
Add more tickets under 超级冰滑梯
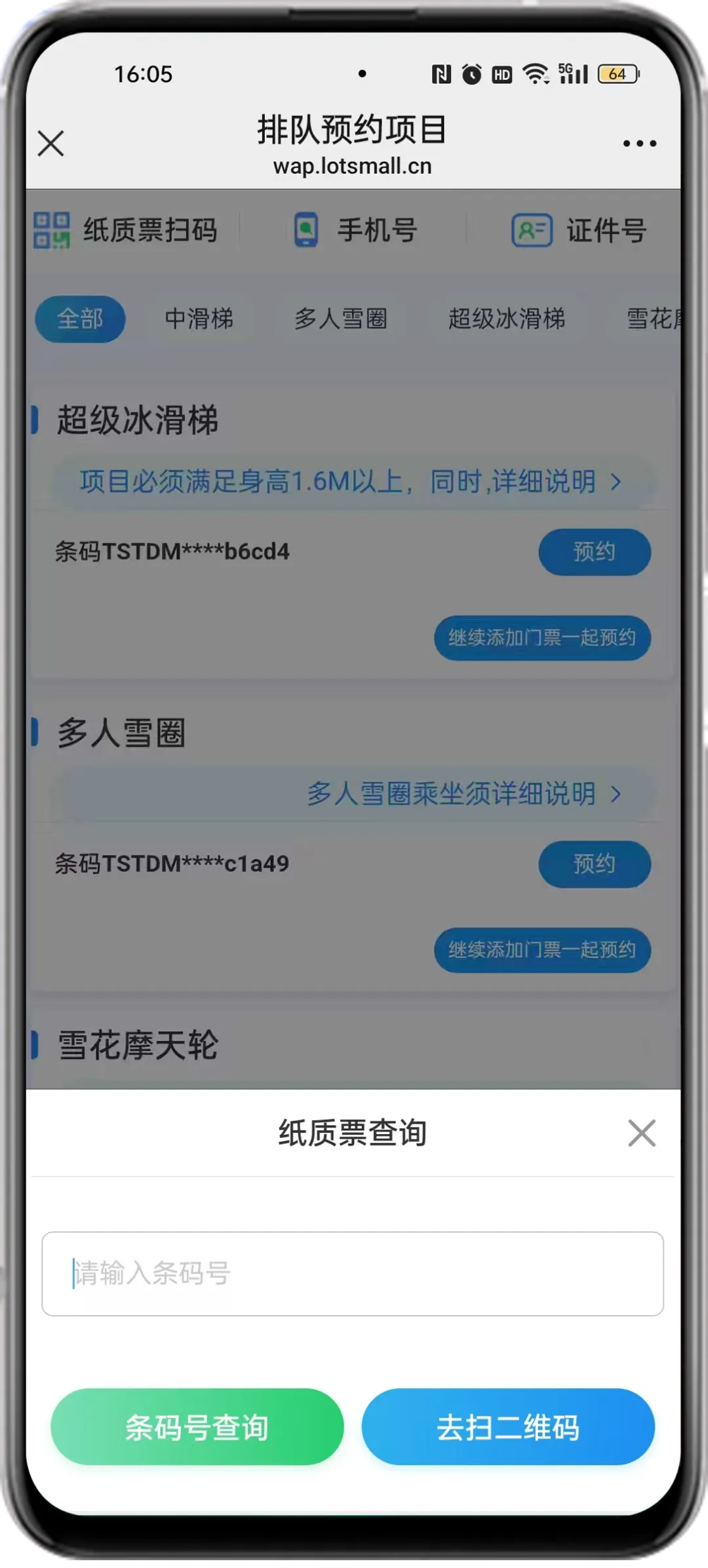[x=542, y=637]
